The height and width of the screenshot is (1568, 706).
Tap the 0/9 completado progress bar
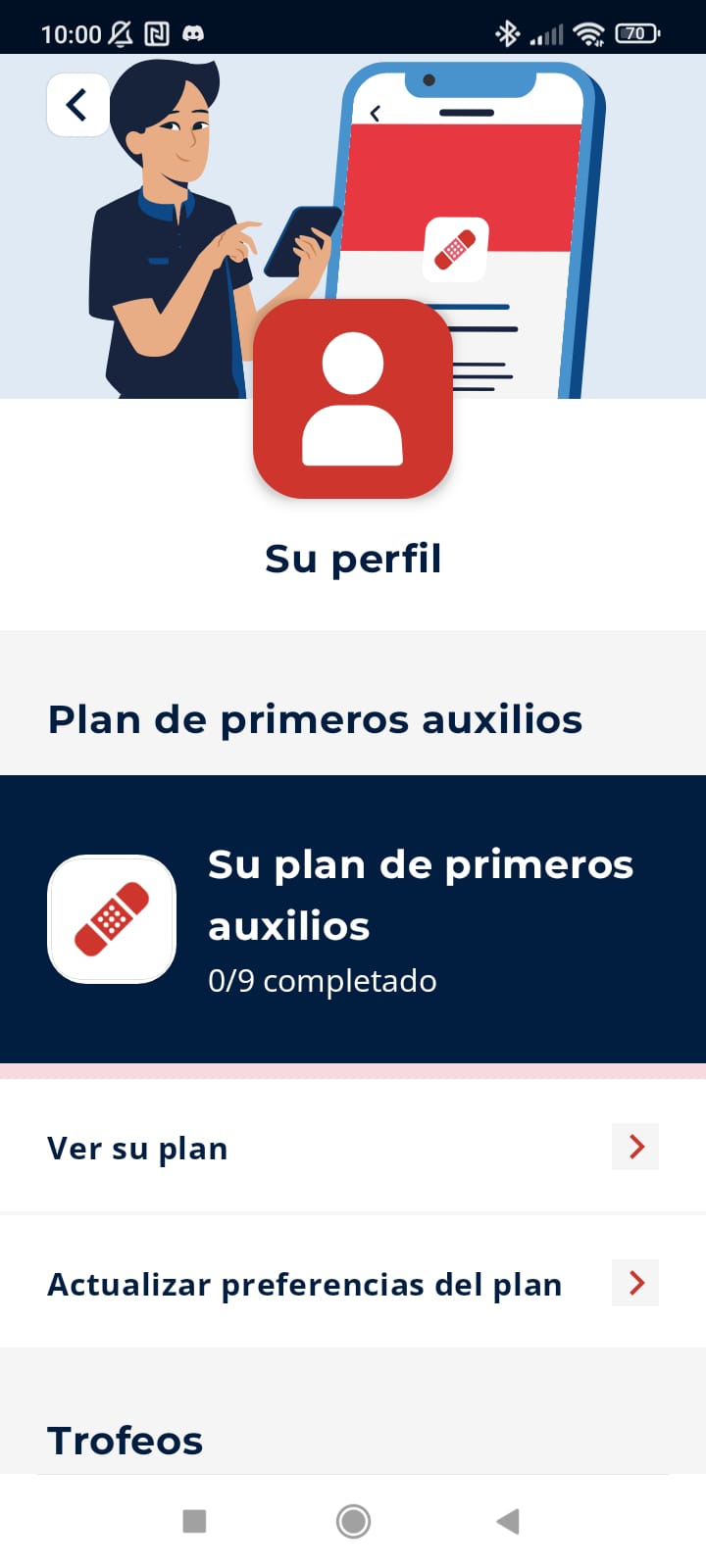point(323,980)
